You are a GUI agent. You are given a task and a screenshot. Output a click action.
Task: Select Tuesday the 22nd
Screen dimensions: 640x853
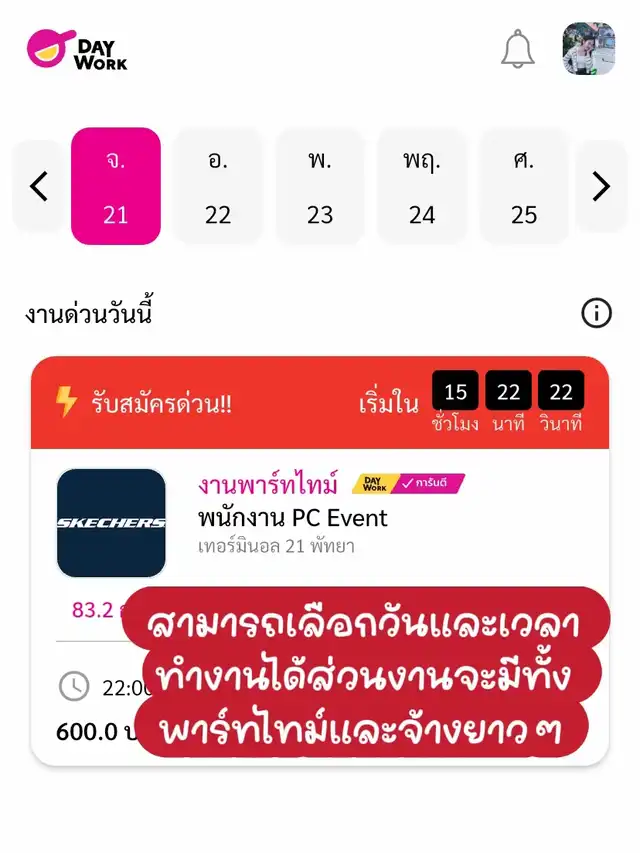(218, 186)
